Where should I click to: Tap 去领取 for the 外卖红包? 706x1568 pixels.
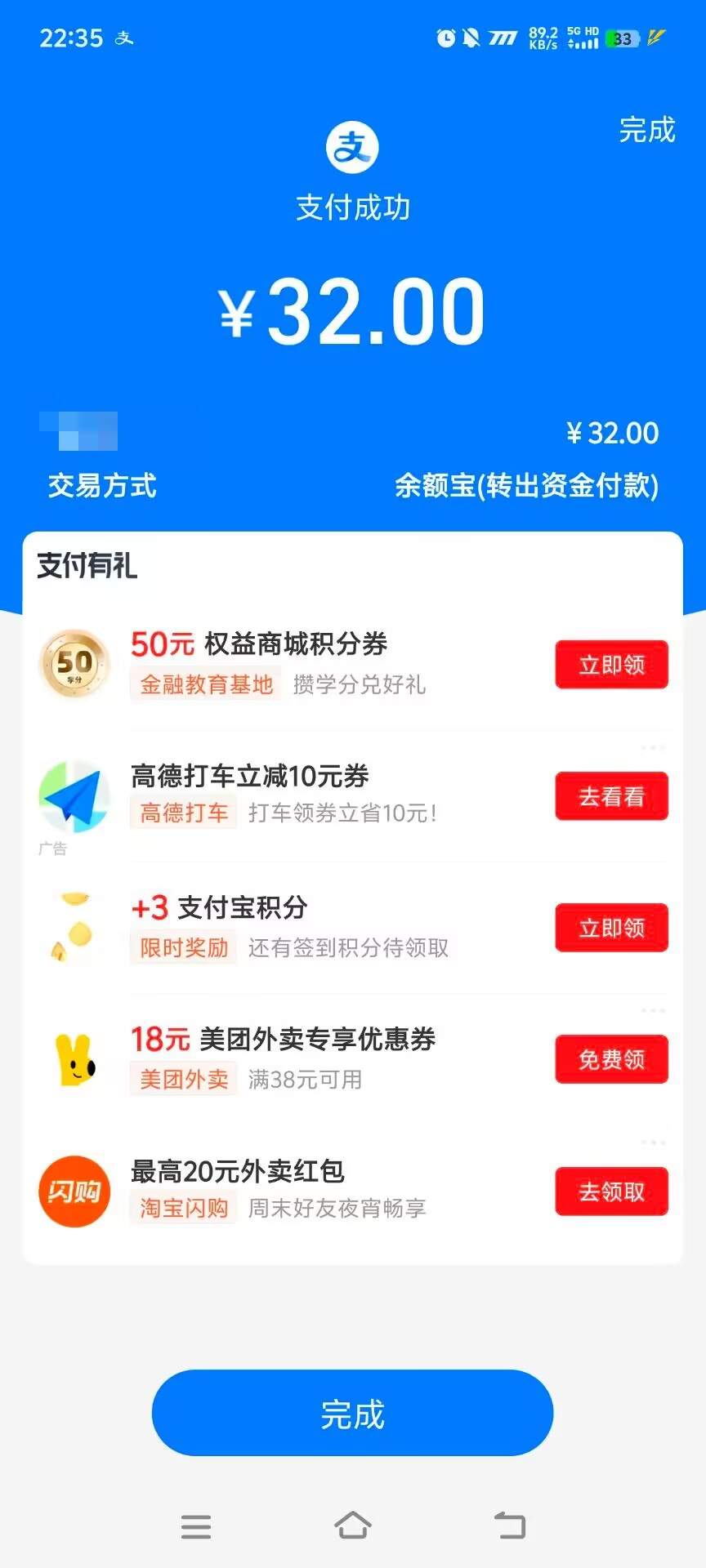611,1192
